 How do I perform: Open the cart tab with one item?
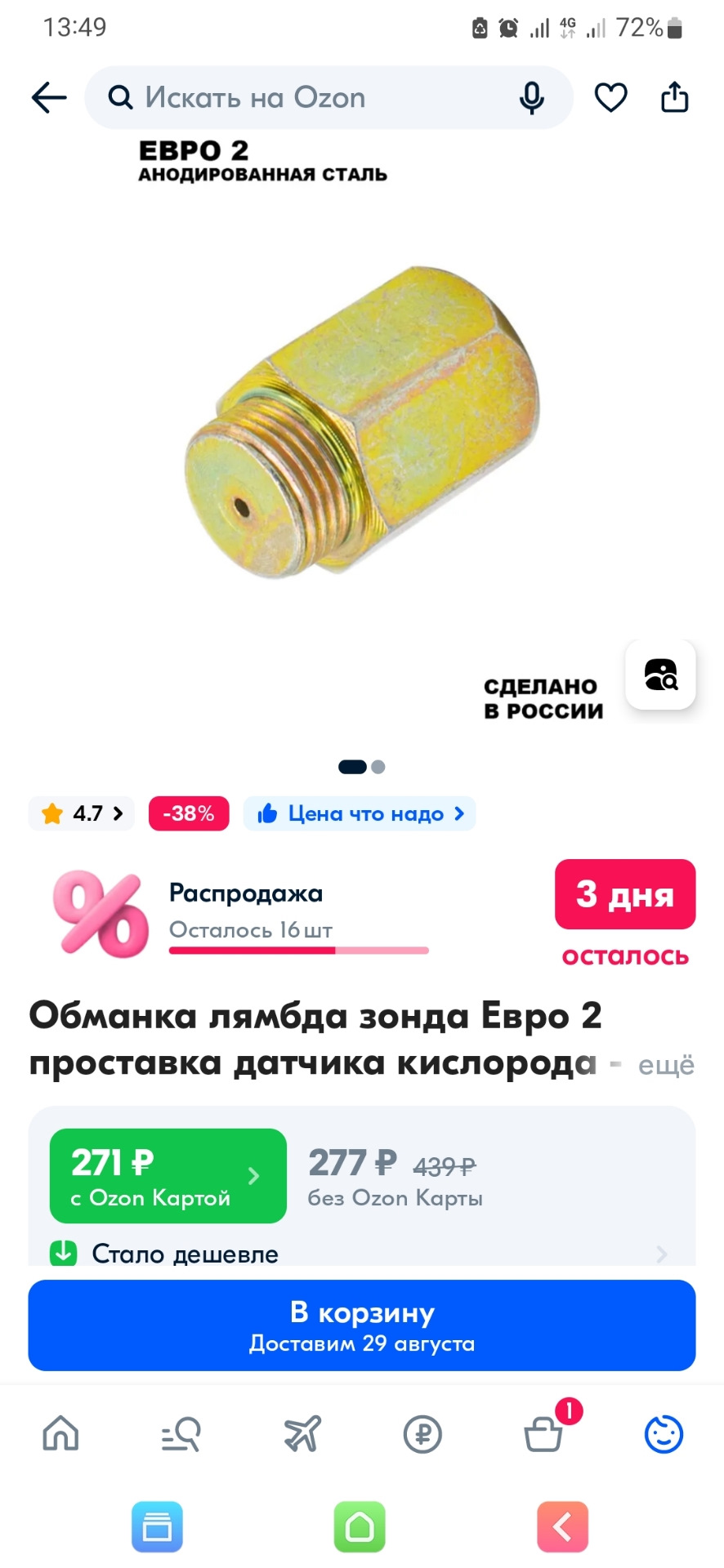pos(543,1433)
